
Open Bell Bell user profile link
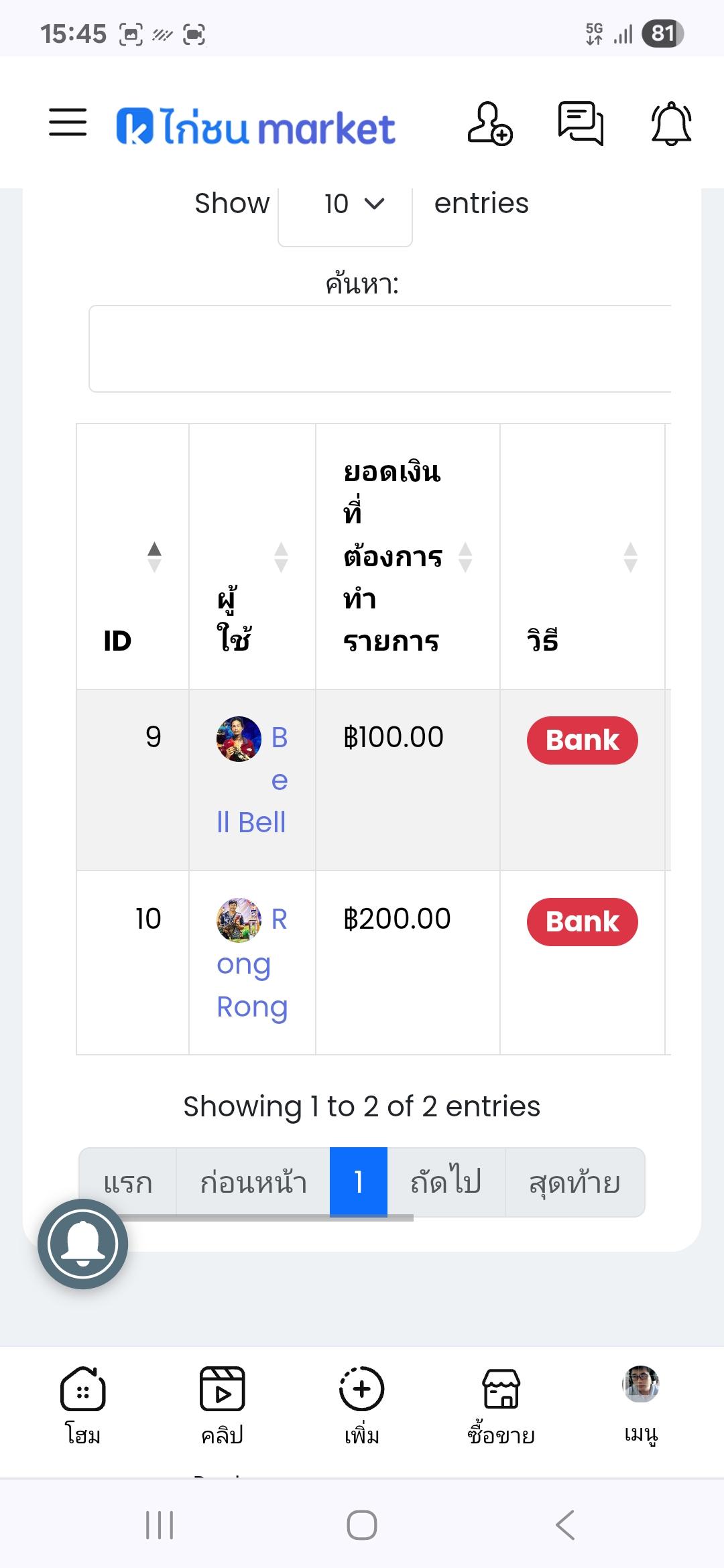click(x=252, y=779)
